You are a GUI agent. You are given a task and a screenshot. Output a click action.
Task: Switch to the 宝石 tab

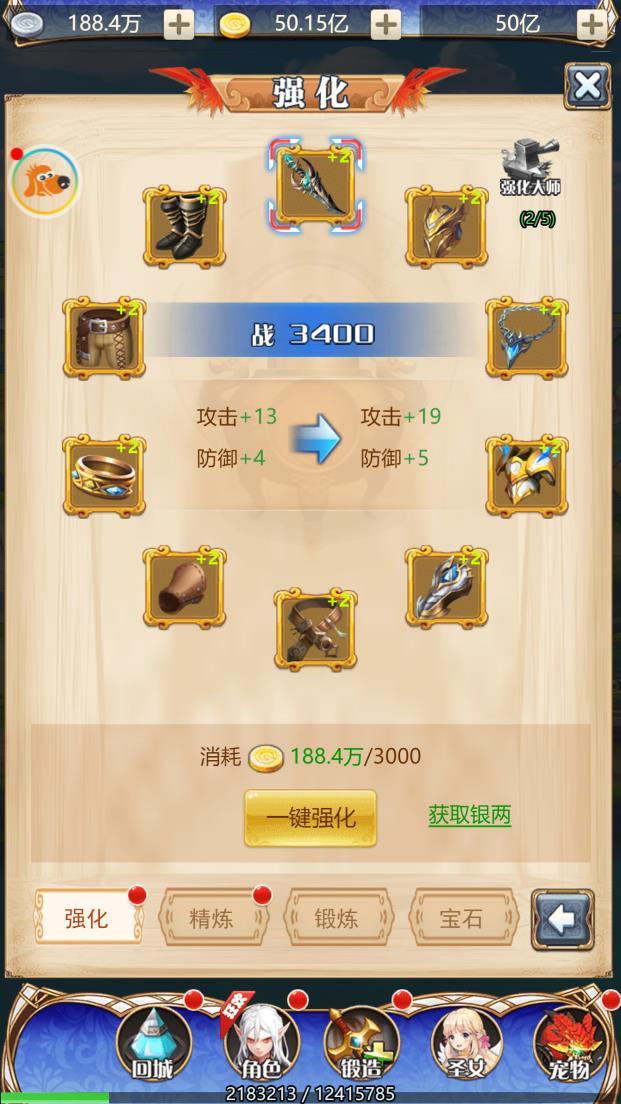460,917
